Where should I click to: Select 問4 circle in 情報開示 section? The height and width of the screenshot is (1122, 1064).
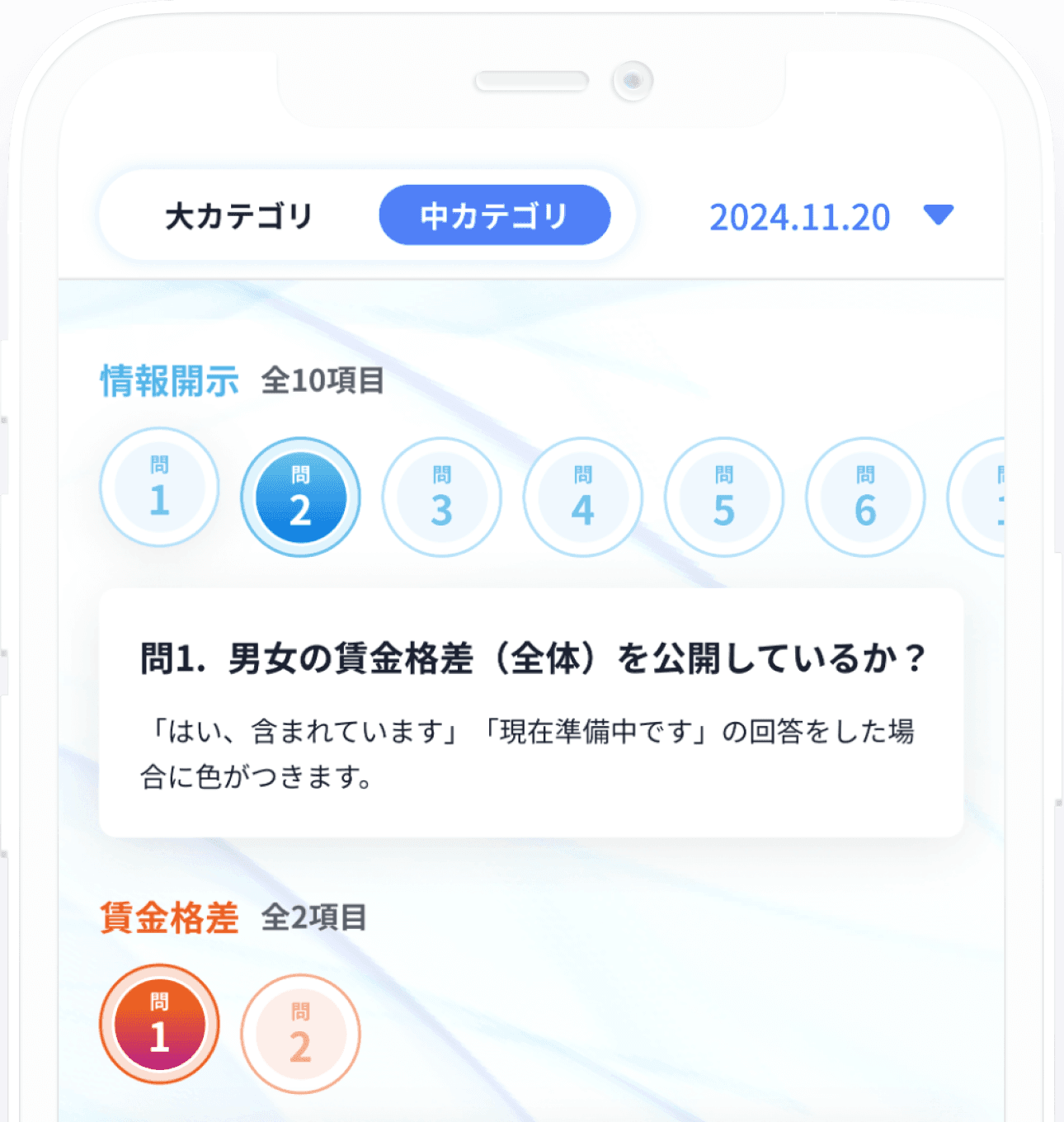tap(583, 497)
